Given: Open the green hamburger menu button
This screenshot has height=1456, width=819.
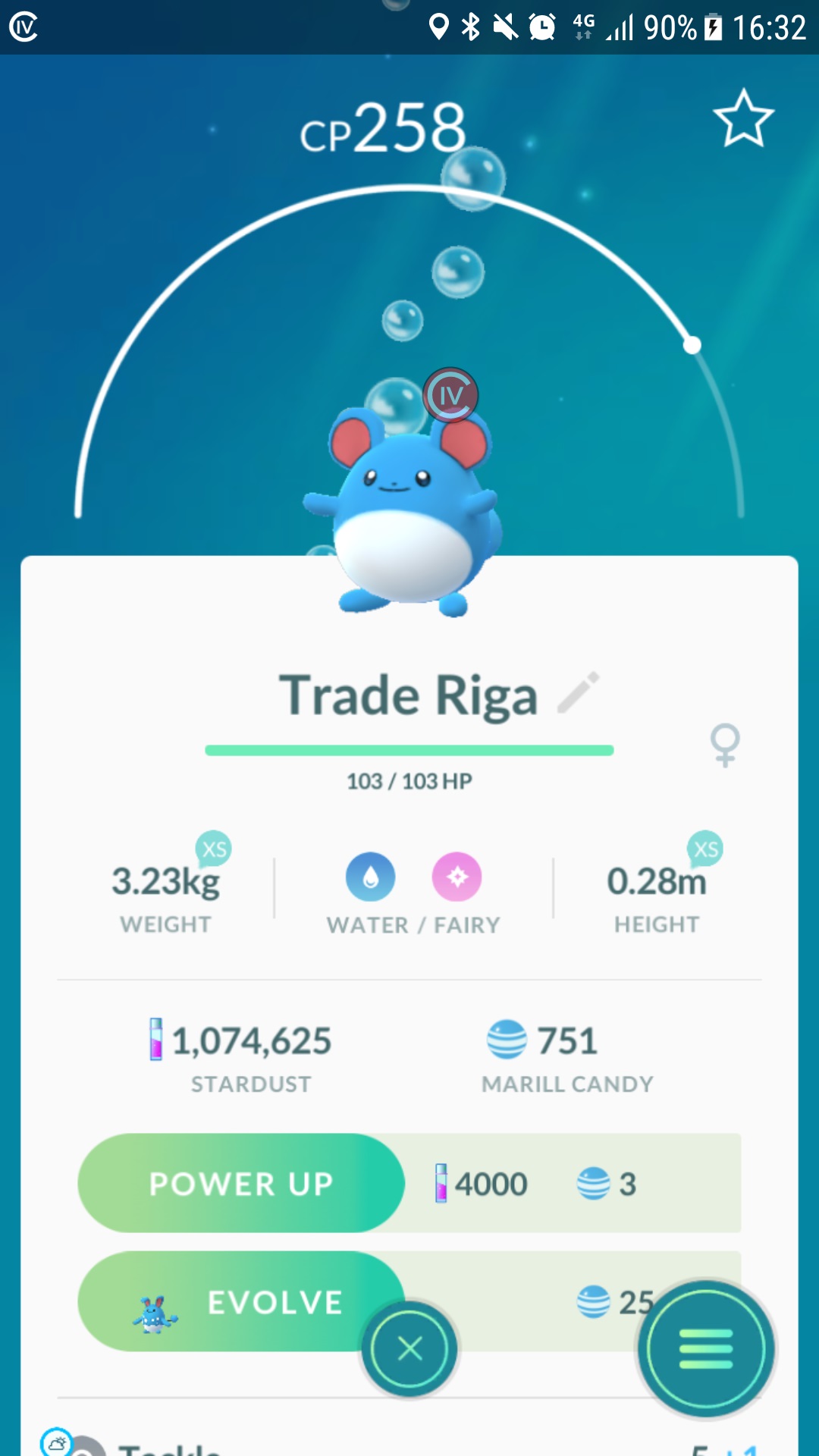Looking at the screenshot, I should click(706, 1349).
